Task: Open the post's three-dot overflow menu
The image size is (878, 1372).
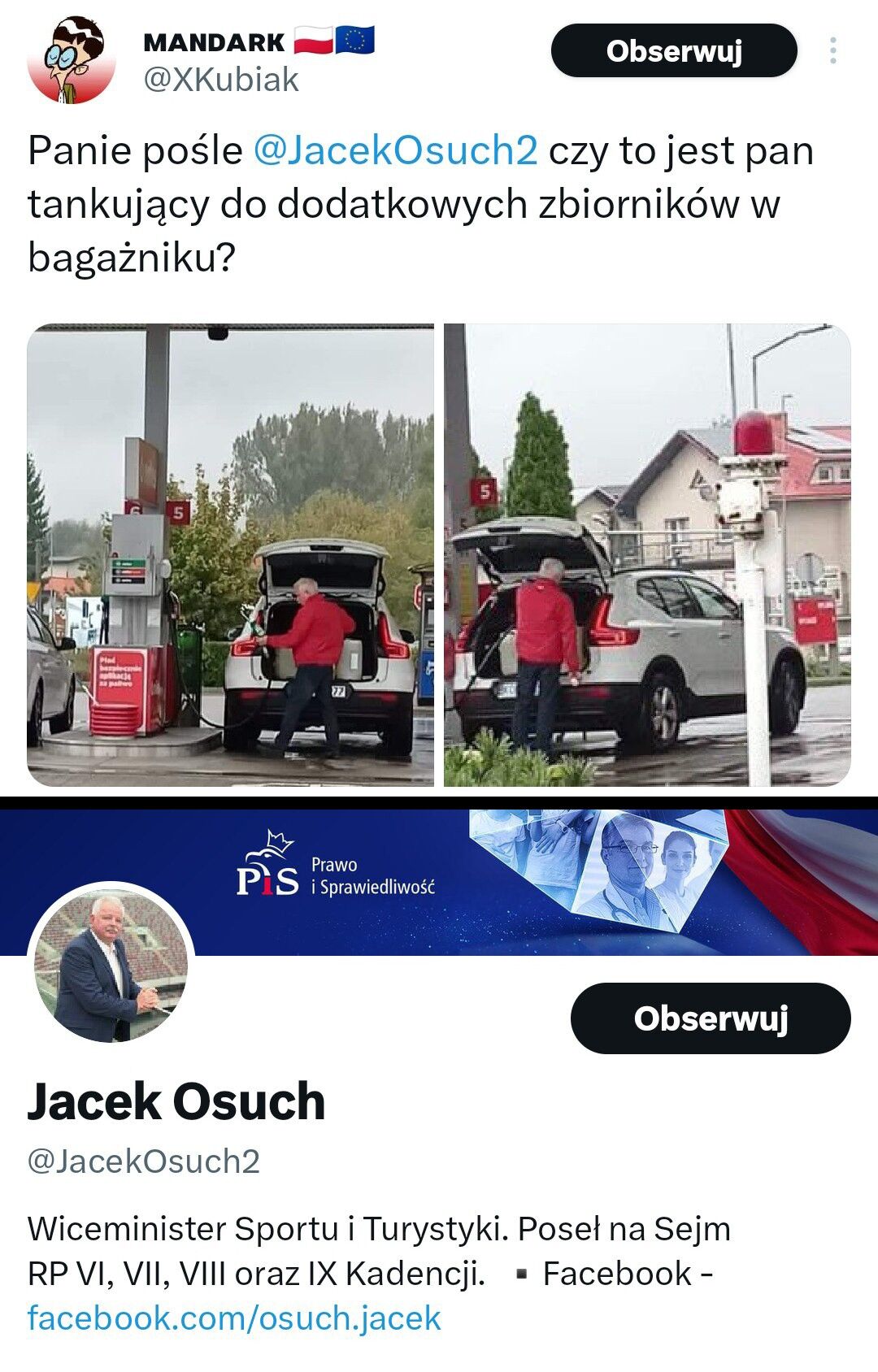Action: tap(832, 51)
